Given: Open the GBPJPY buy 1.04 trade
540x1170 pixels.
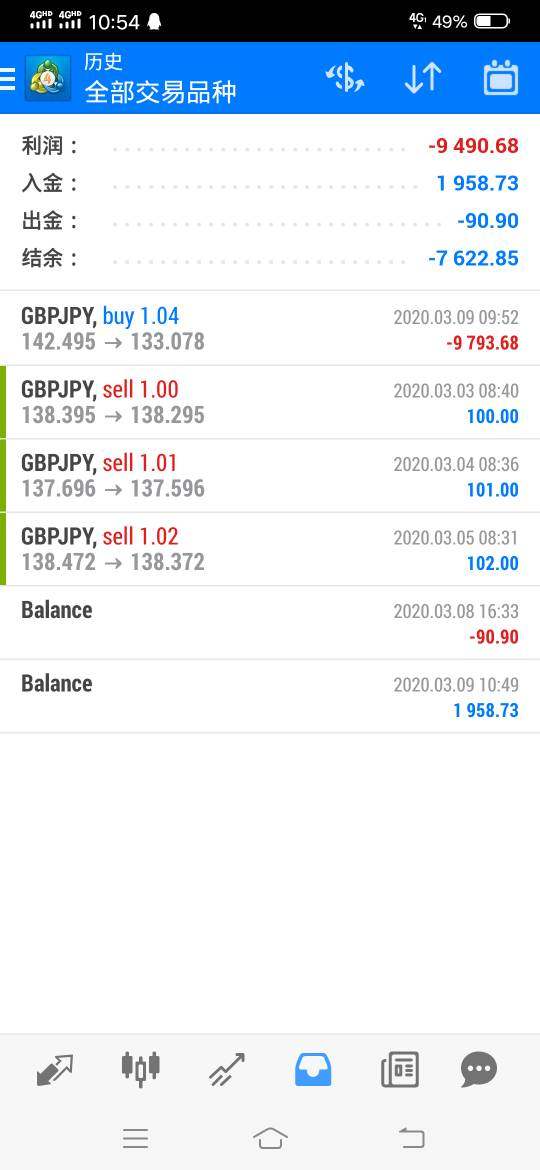Looking at the screenshot, I should 270,329.
